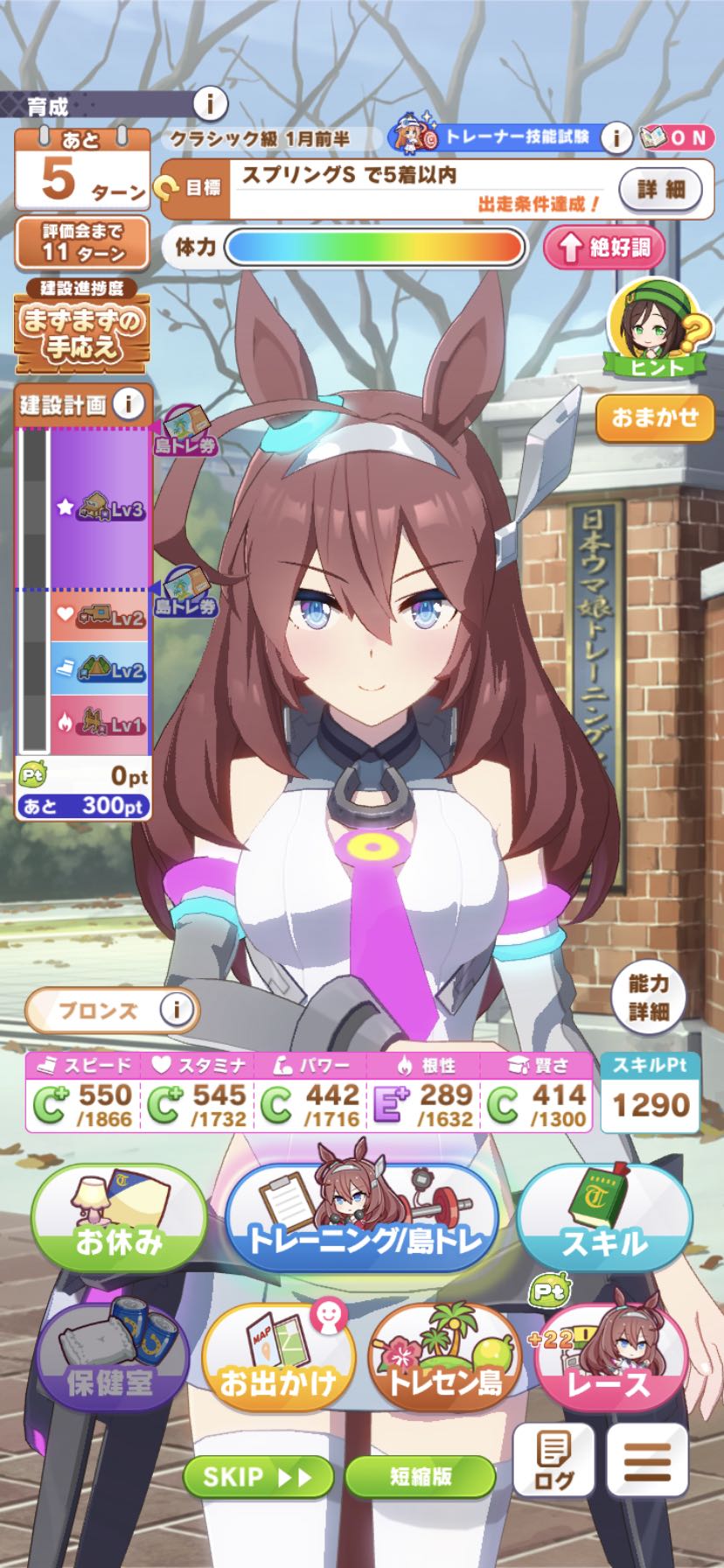Open the ログ log
This screenshot has height=1568, width=724.
pyautogui.click(x=554, y=1460)
